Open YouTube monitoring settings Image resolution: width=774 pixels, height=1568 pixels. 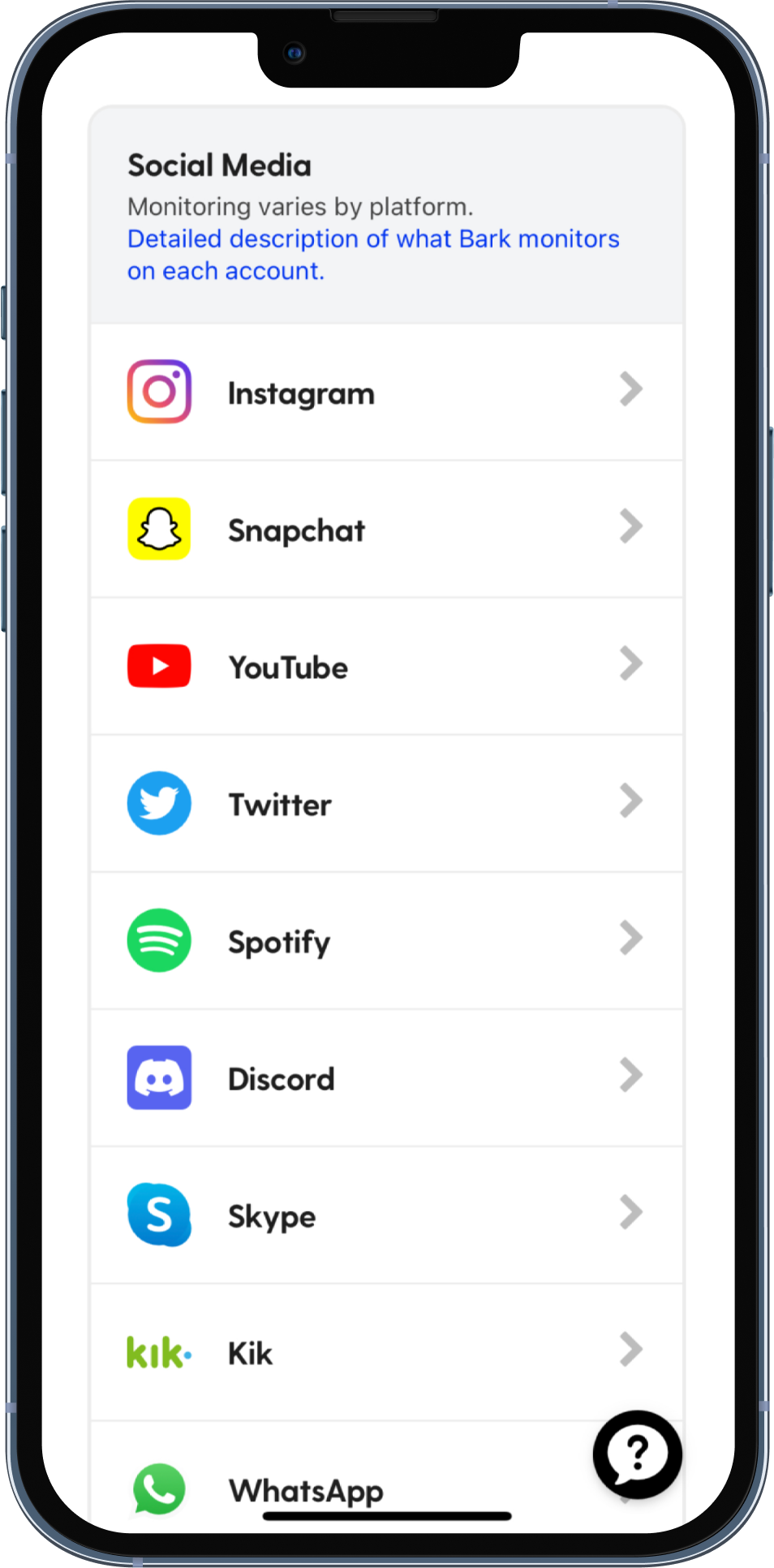click(386, 667)
